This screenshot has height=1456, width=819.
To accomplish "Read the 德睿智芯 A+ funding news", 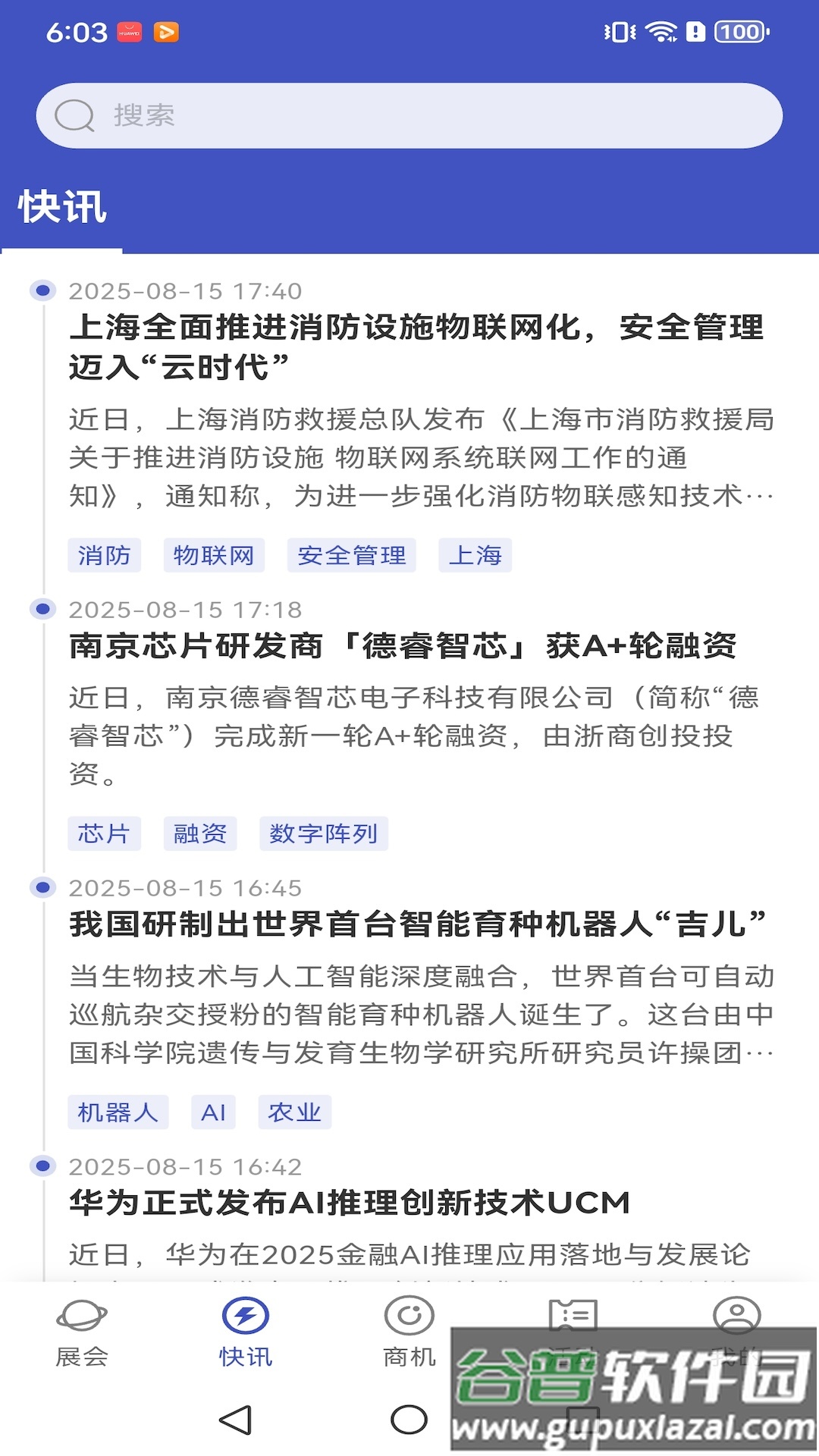I will pyautogui.click(x=402, y=646).
